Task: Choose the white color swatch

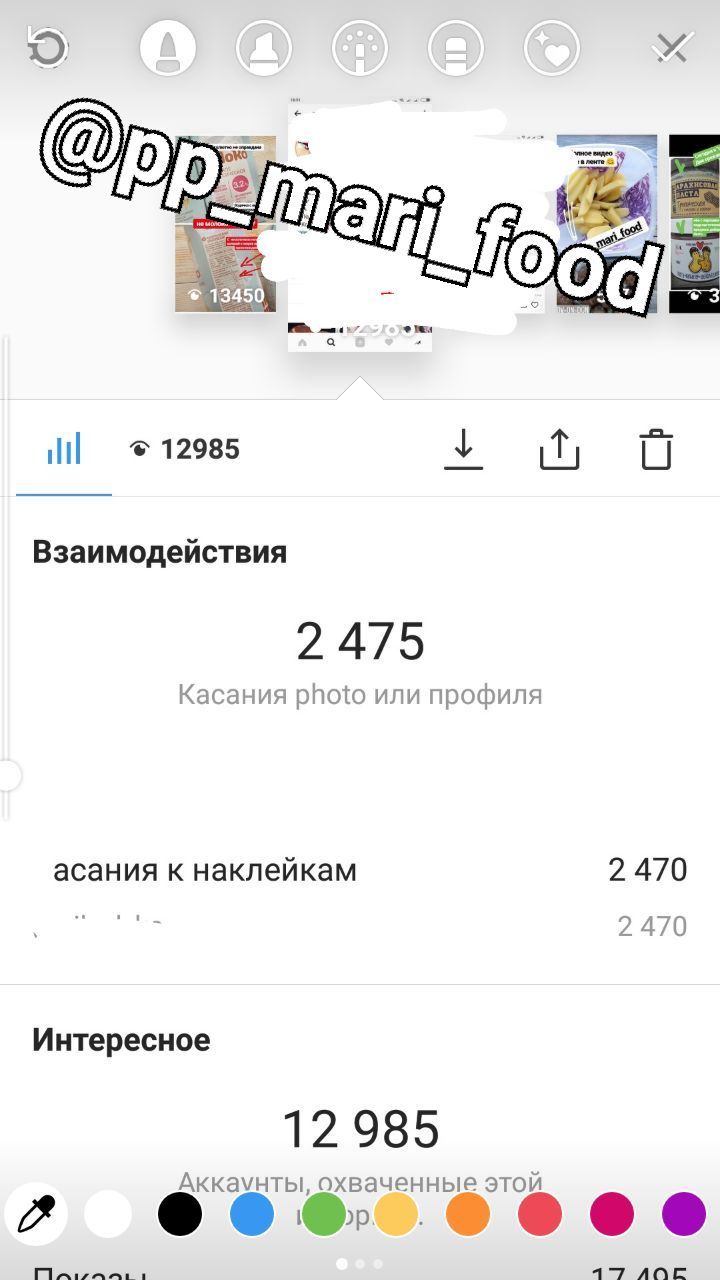Action: (x=108, y=1215)
